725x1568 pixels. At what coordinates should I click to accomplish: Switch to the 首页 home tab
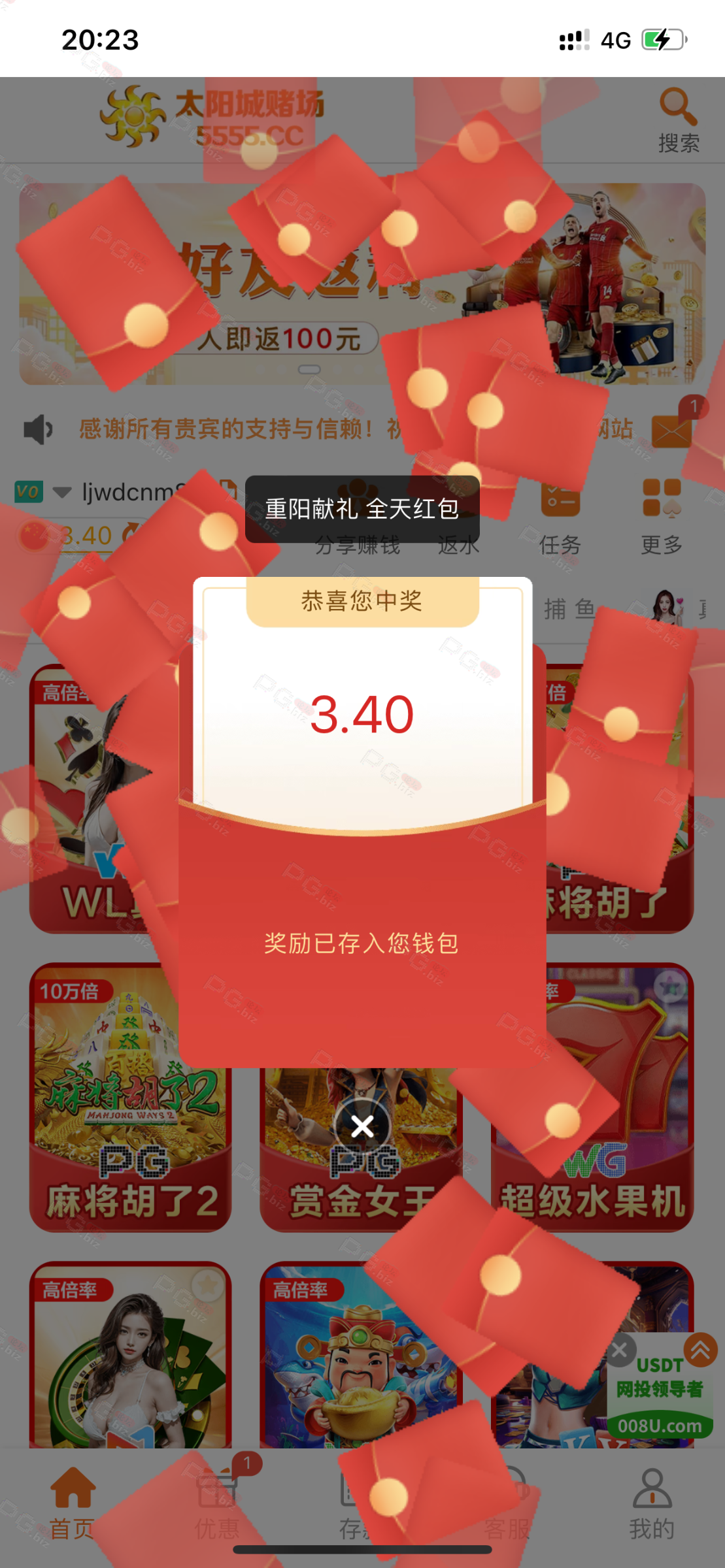72,1504
